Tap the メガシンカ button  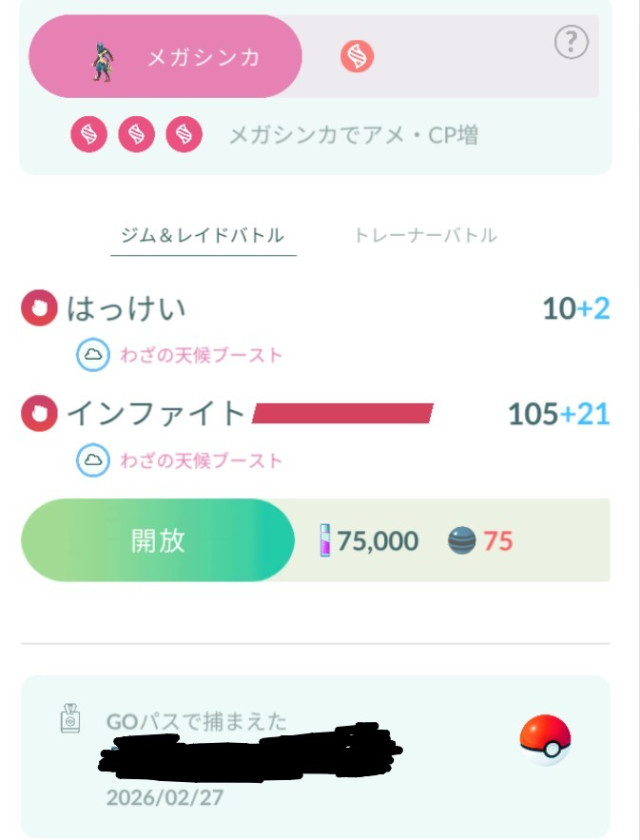165,57
